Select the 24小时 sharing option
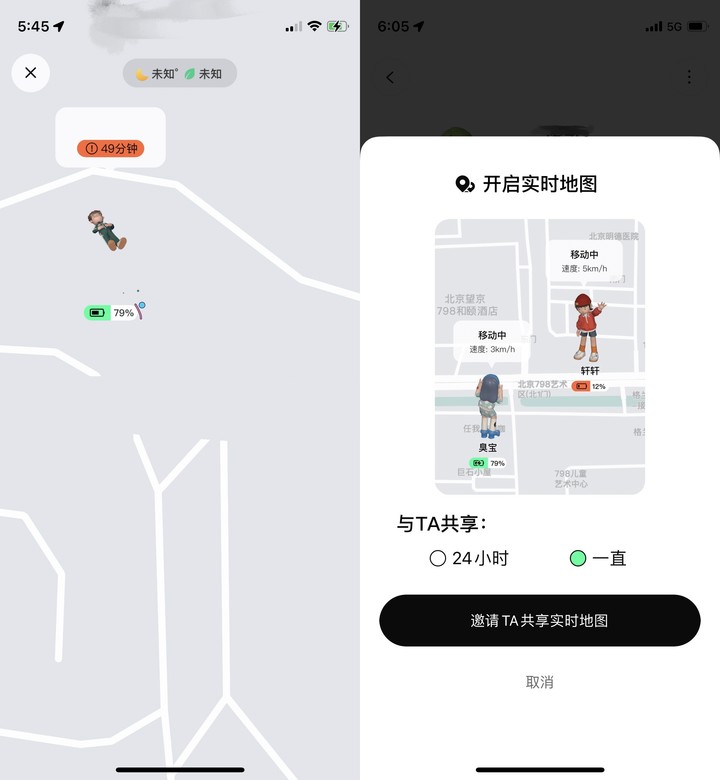The image size is (720, 780). pyautogui.click(x=469, y=558)
